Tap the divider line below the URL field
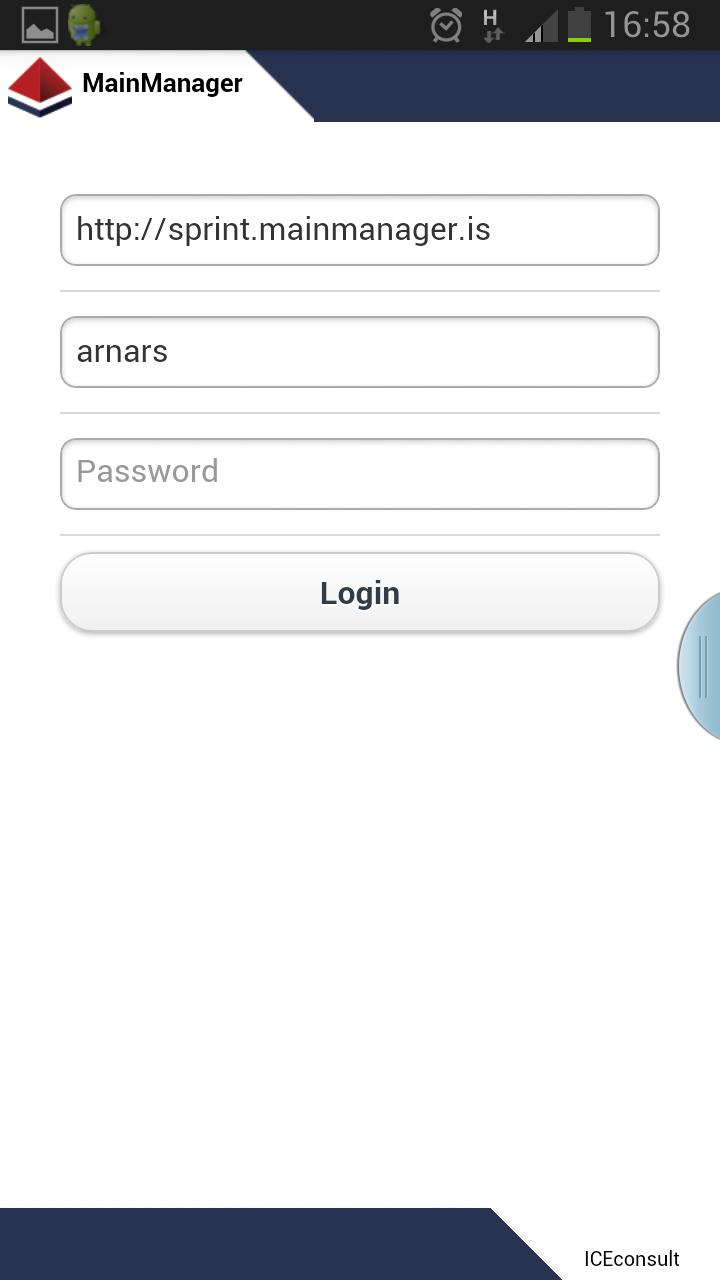This screenshot has height=1280, width=720. [360, 292]
